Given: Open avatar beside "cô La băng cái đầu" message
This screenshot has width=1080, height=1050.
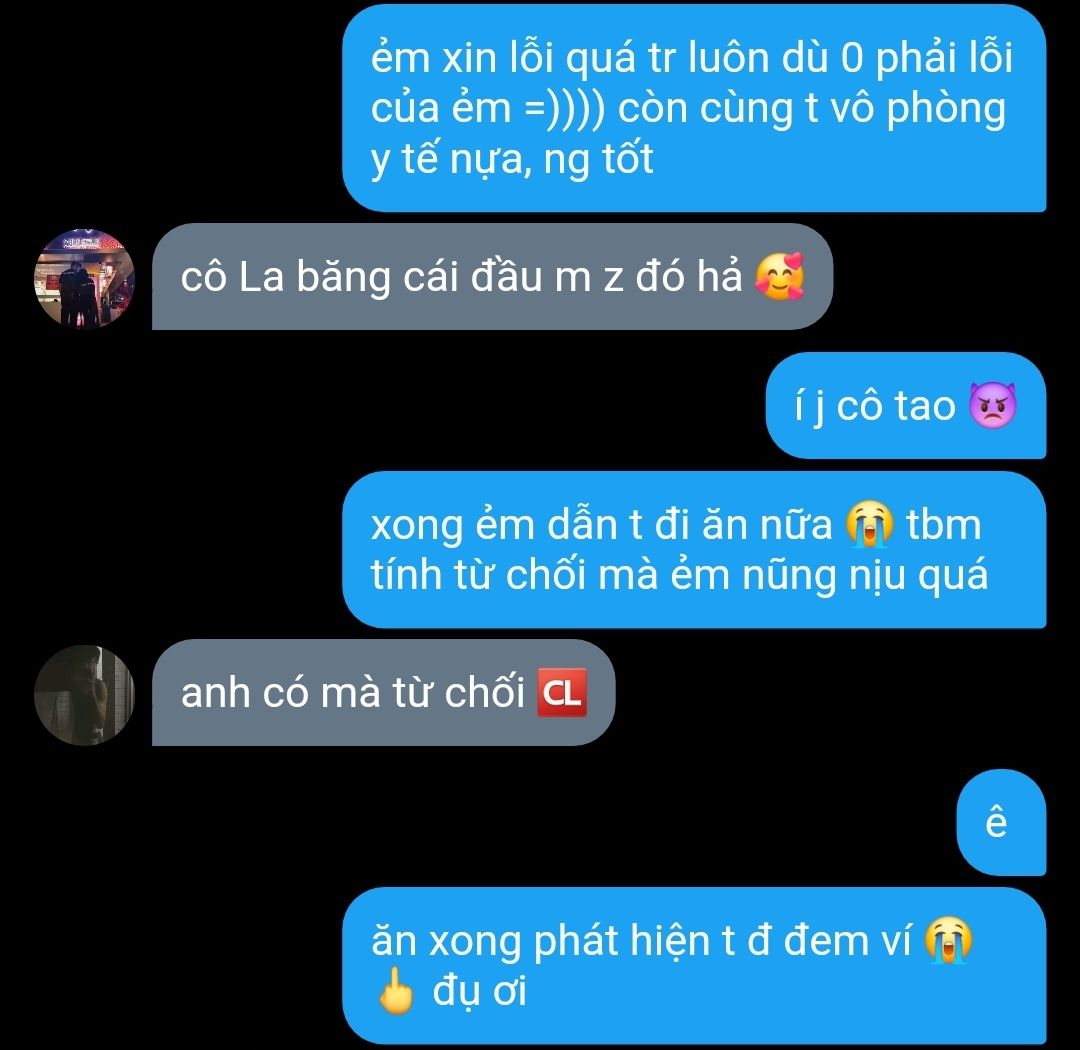Looking at the screenshot, I should (85, 277).
